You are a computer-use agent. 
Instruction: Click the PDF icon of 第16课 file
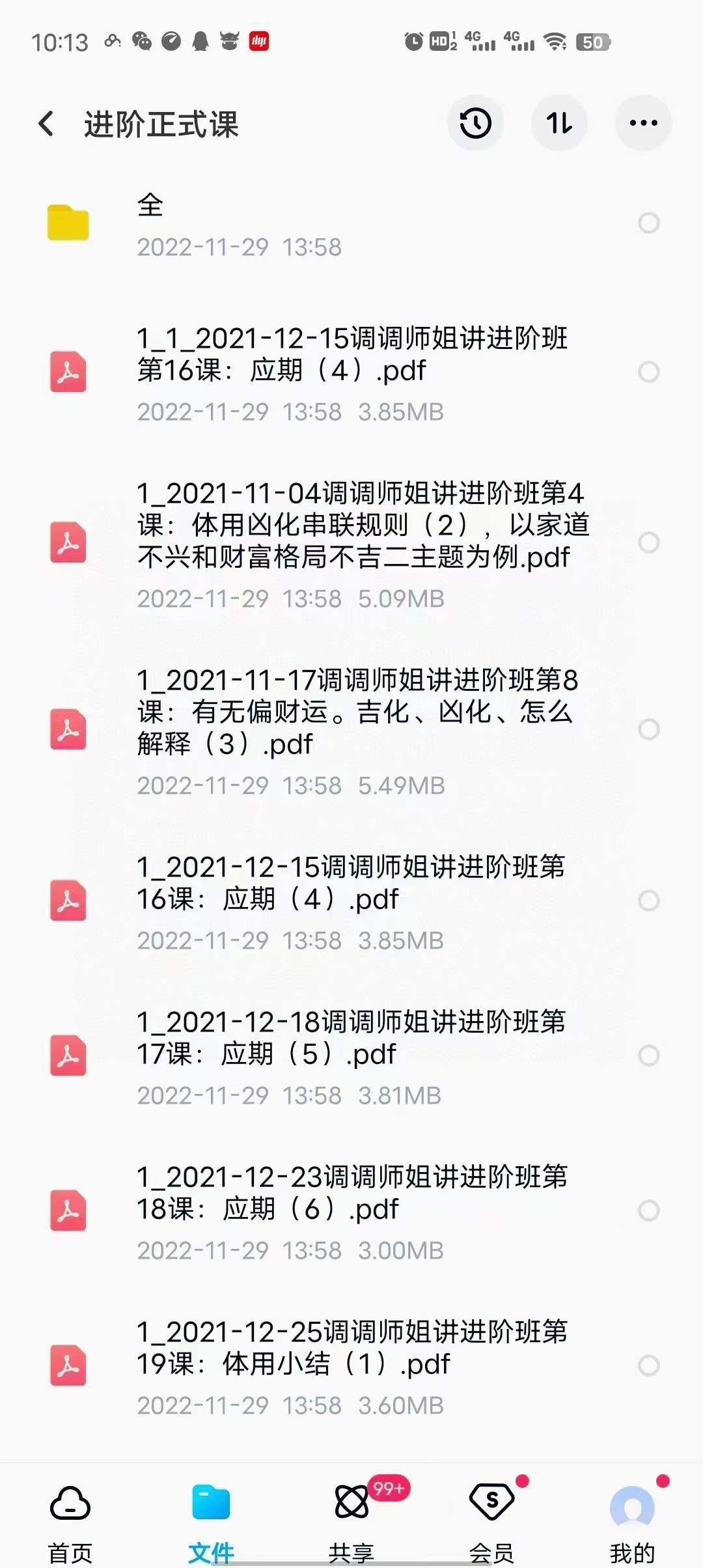tap(68, 372)
